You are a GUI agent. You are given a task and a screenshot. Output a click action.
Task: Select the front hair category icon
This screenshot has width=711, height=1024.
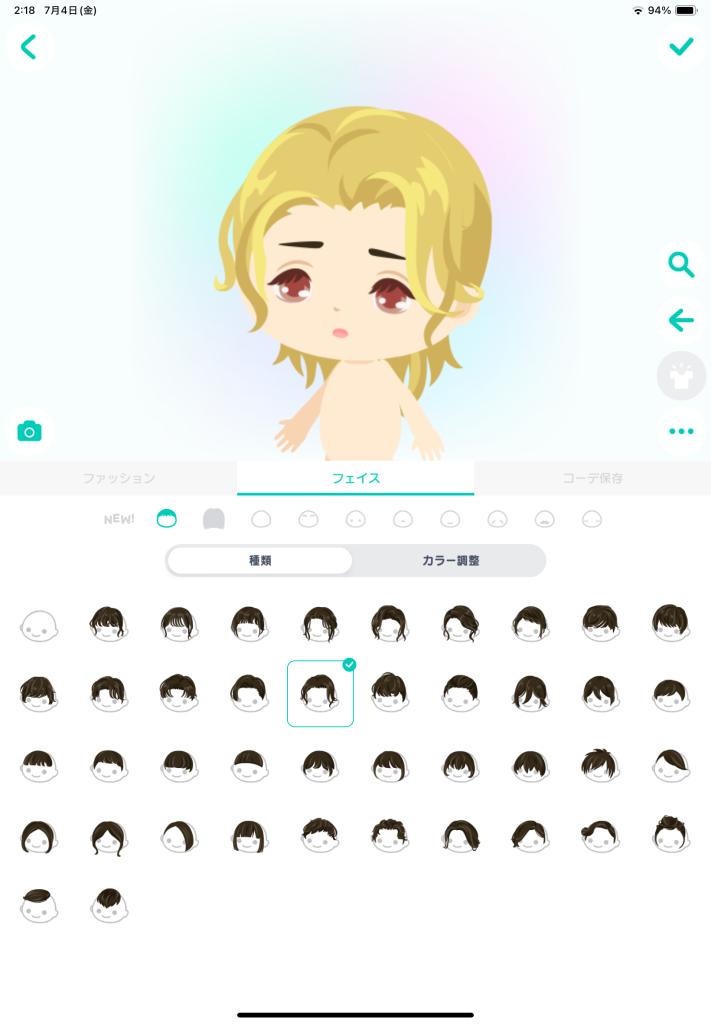point(166,519)
